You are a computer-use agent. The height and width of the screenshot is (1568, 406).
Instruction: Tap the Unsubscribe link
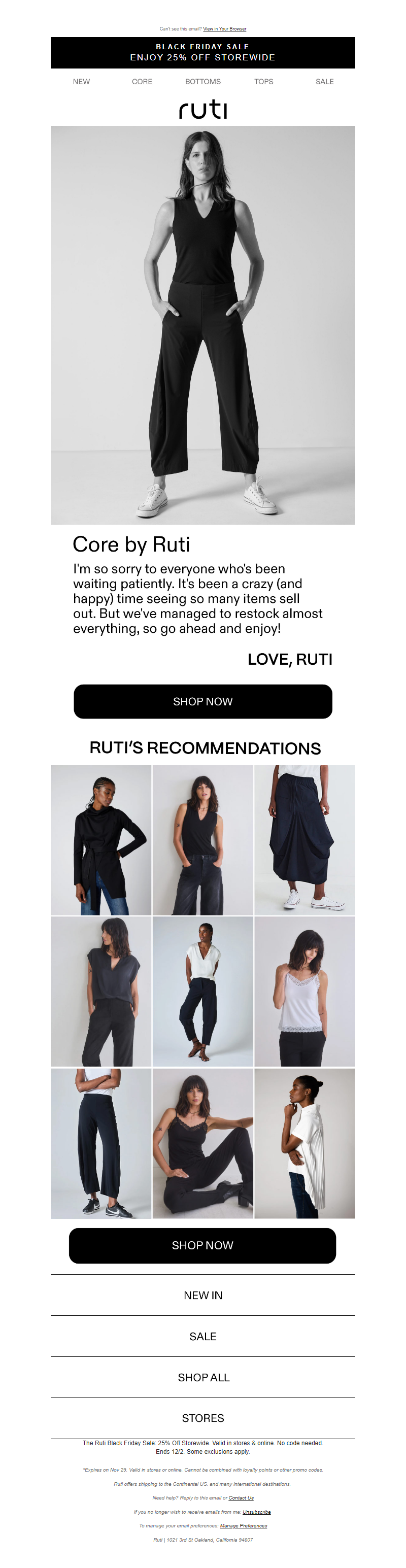[x=256, y=1511]
